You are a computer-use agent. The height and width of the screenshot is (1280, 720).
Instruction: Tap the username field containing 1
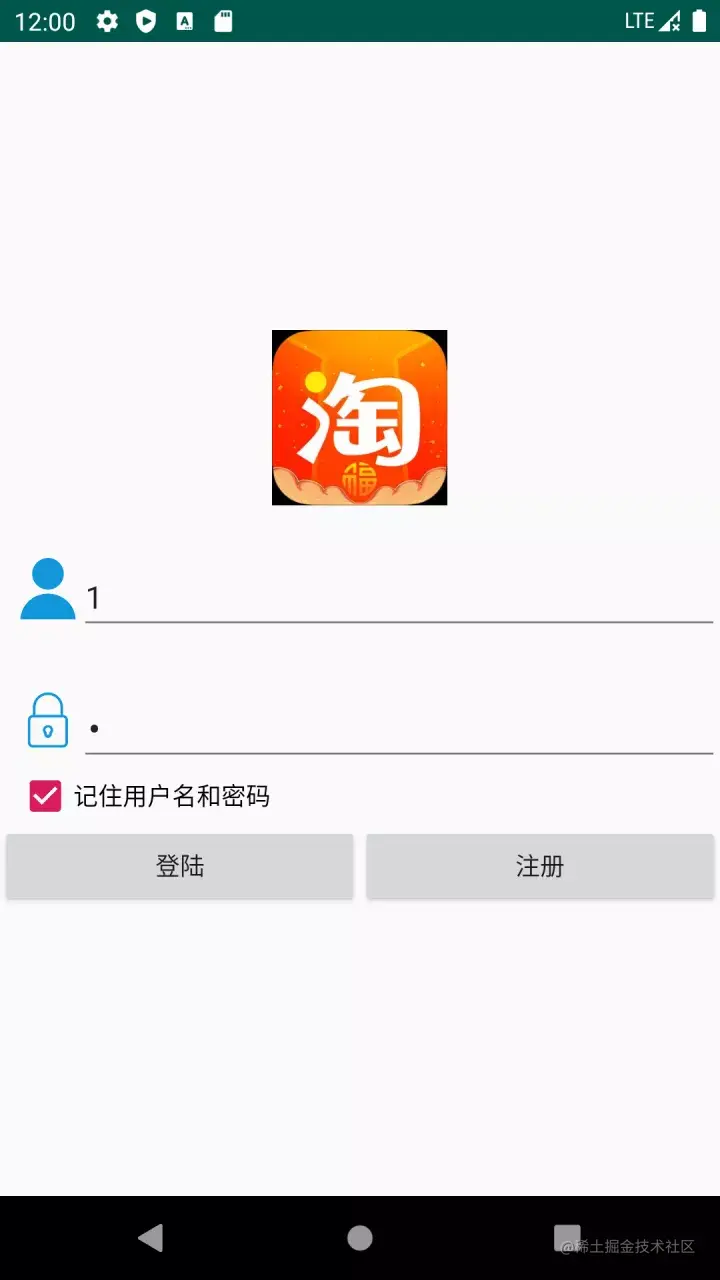(x=398, y=598)
